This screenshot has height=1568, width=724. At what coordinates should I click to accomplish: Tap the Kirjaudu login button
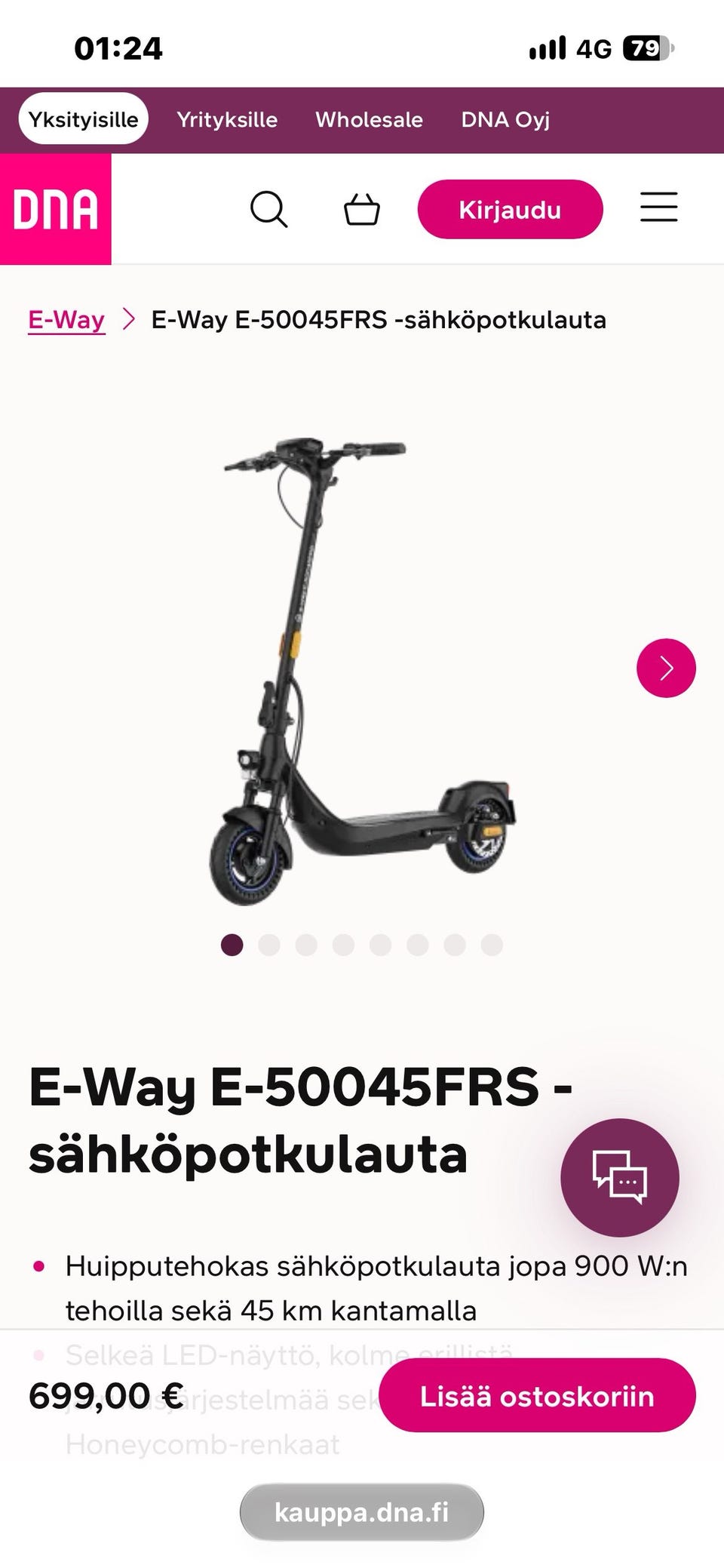tap(511, 209)
